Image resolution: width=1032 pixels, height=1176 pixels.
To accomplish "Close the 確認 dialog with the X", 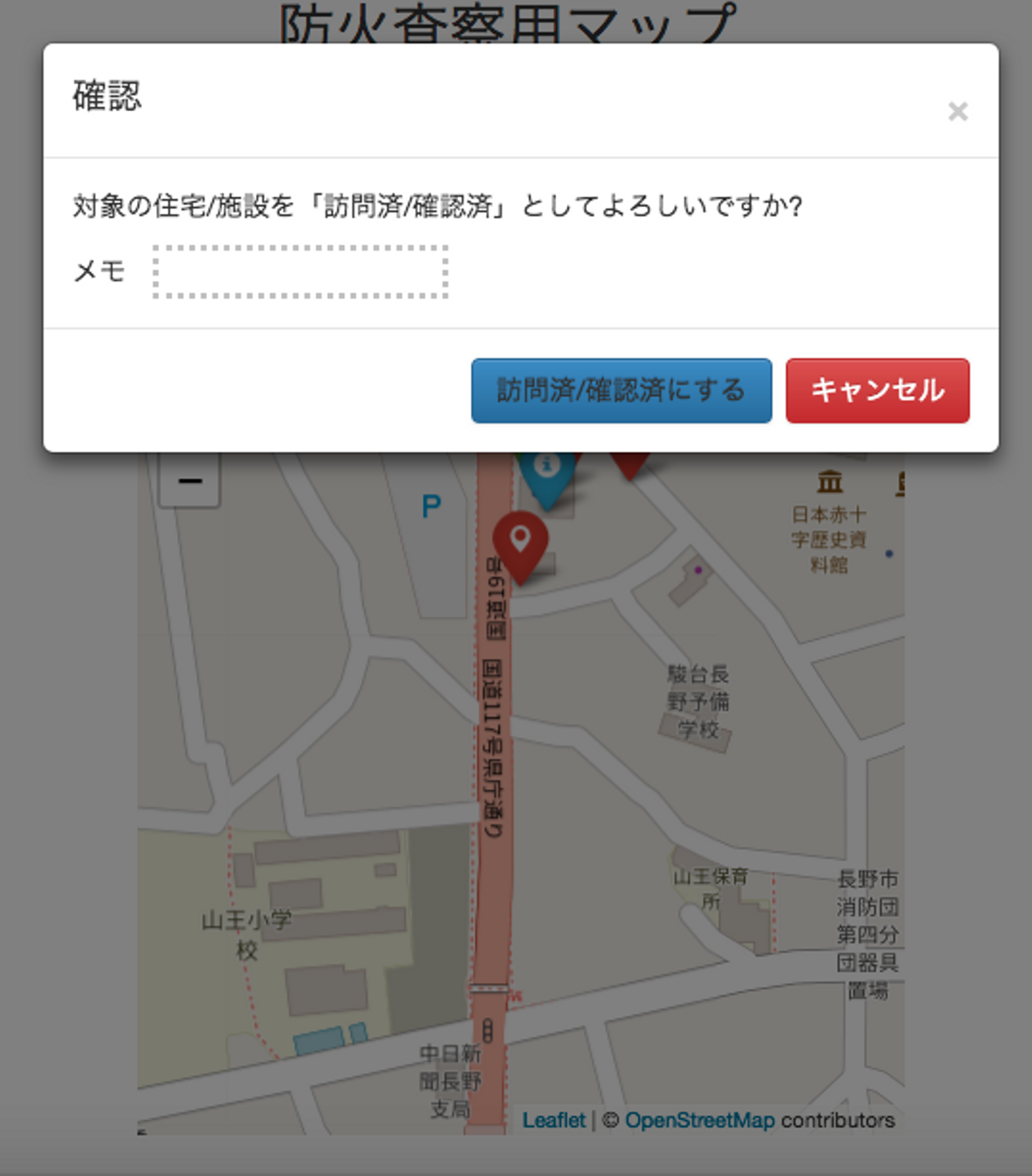I will tap(957, 112).
